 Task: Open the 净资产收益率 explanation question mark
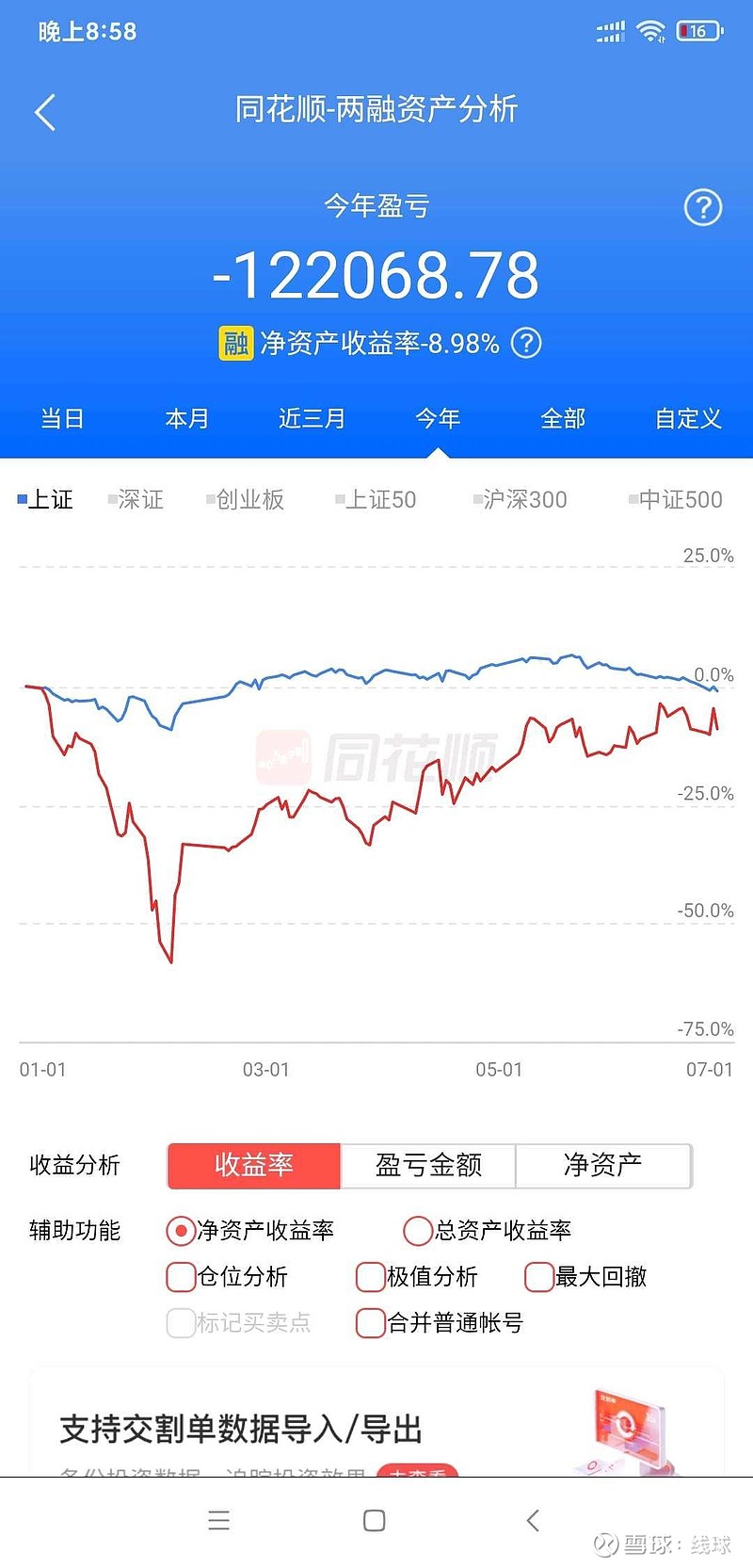526,343
